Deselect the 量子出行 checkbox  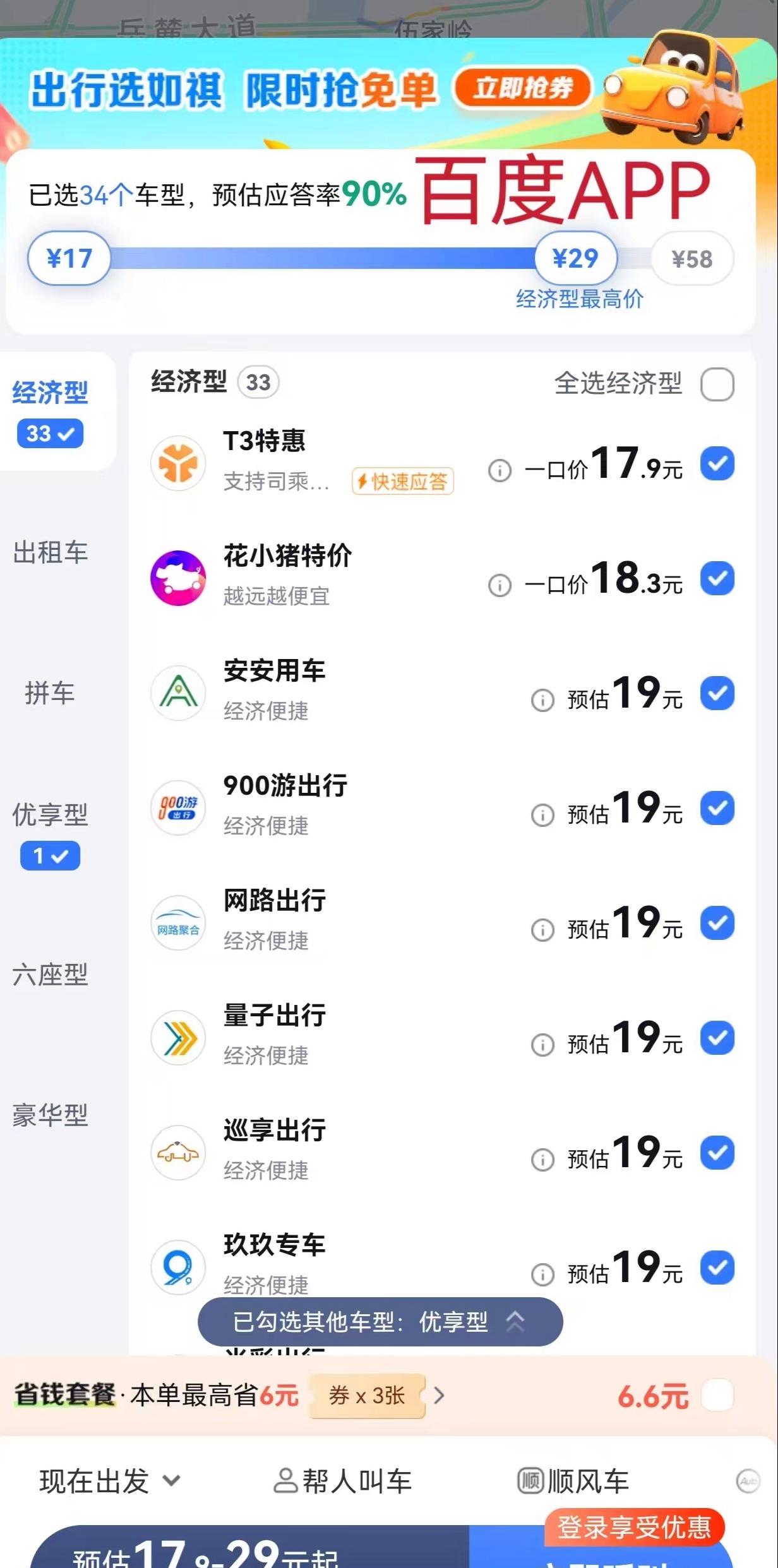click(717, 1038)
